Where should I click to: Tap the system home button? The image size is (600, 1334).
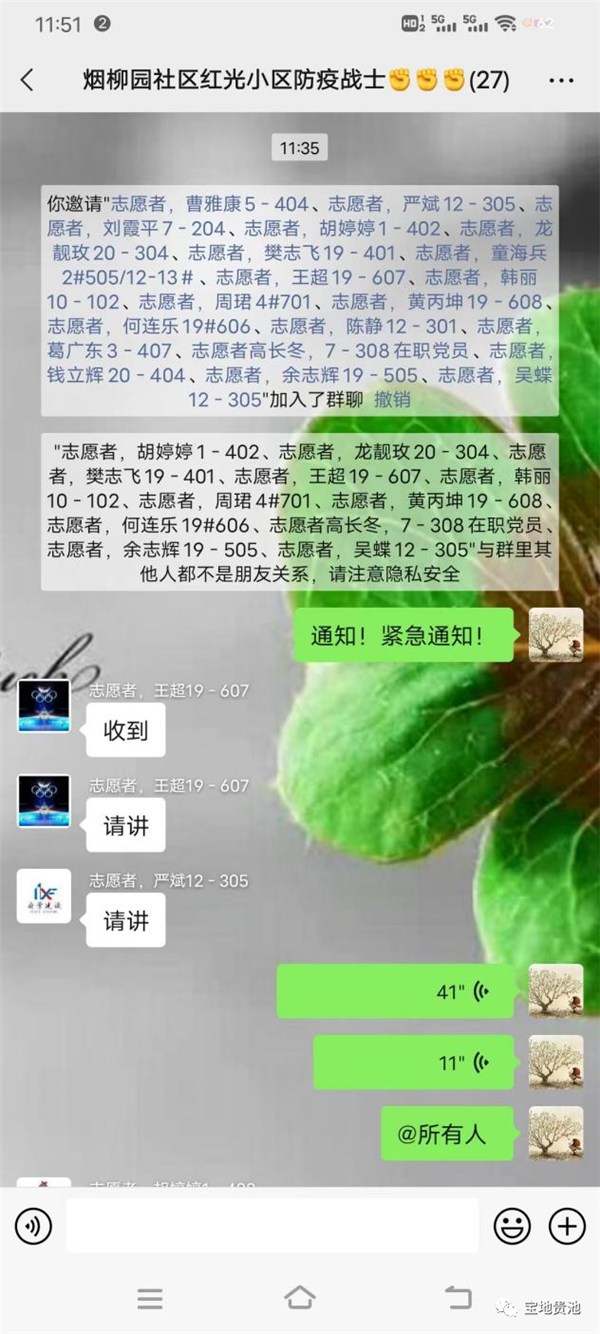coord(299,1297)
